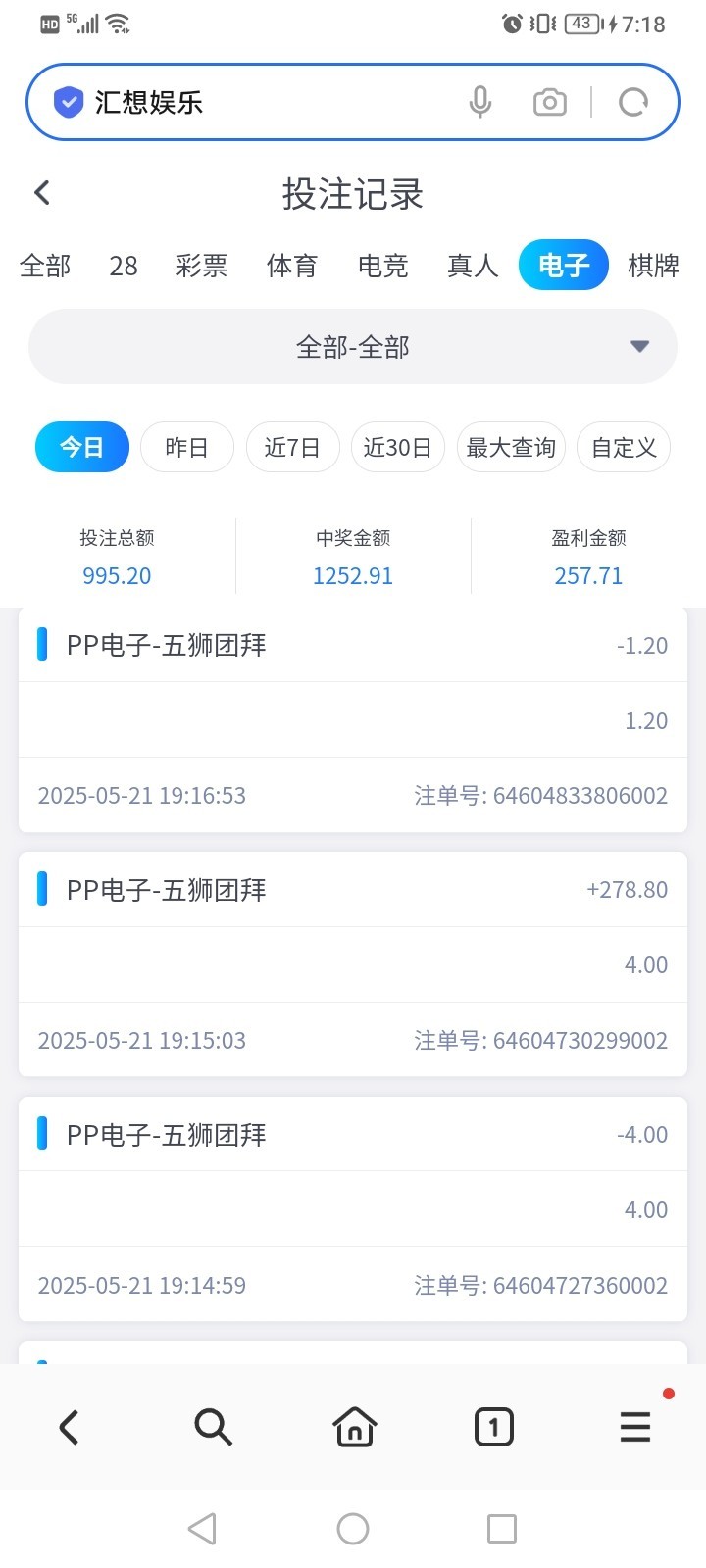The width and height of the screenshot is (706, 1568).
Task: Open the browser tabs switcher
Action: pyautogui.click(x=494, y=1427)
